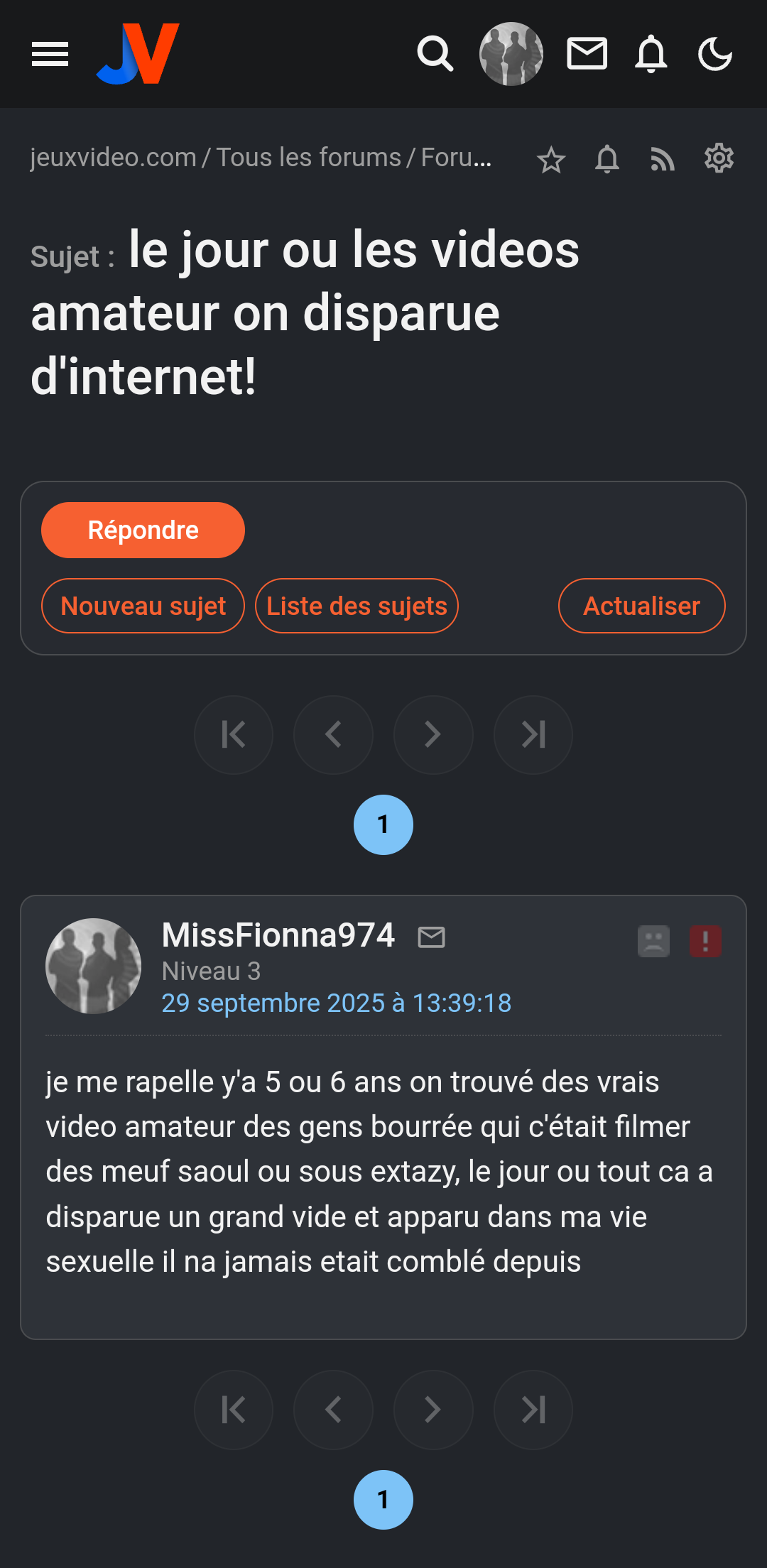The height and width of the screenshot is (1568, 767).
Task: Create a Nouveau sujet
Action: pyautogui.click(x=143, y=606)
